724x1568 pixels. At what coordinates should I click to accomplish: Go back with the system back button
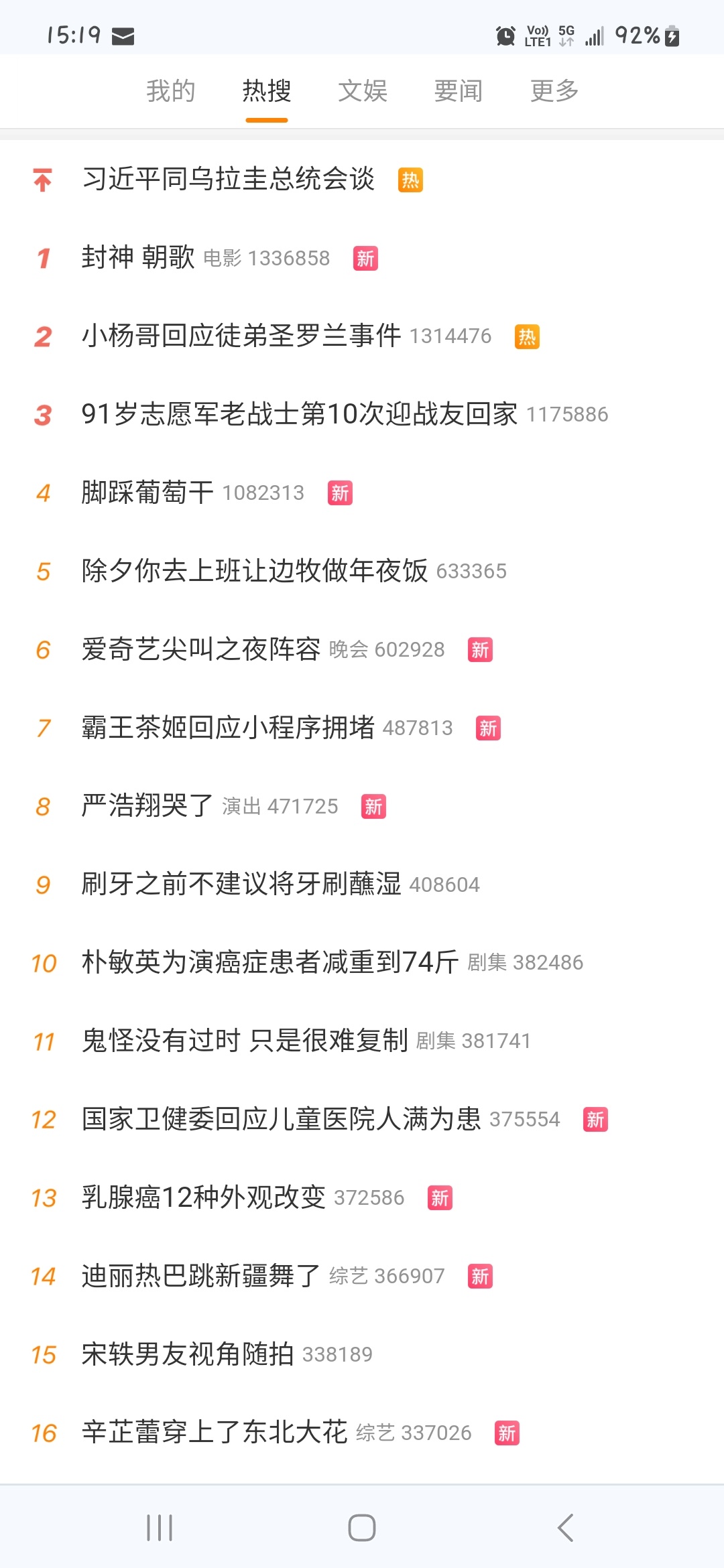[x=565, y=1528]
